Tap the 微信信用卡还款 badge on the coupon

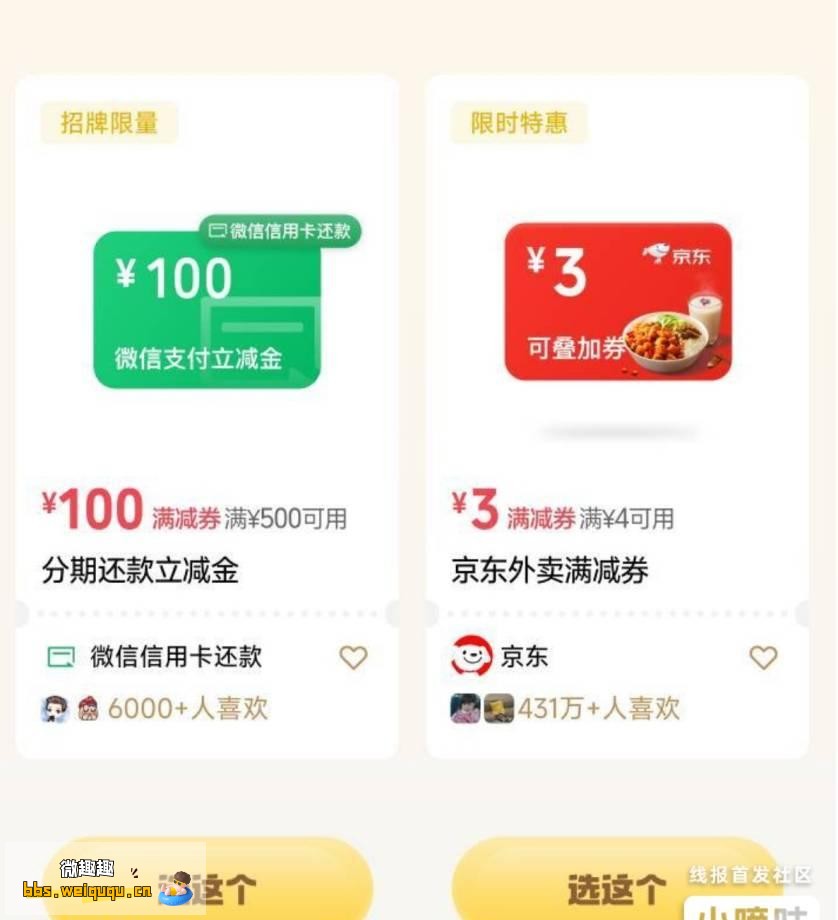(281, 230)
